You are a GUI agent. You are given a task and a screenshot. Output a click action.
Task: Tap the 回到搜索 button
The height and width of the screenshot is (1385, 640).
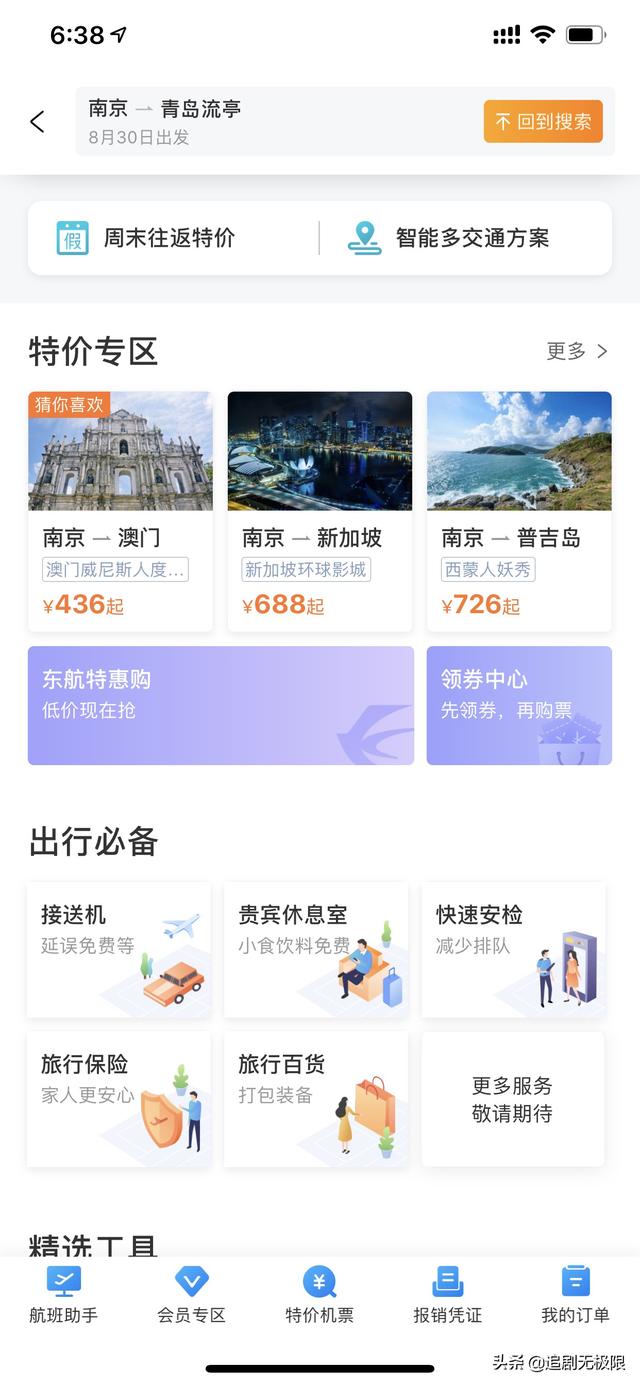[x=543, y=122]
